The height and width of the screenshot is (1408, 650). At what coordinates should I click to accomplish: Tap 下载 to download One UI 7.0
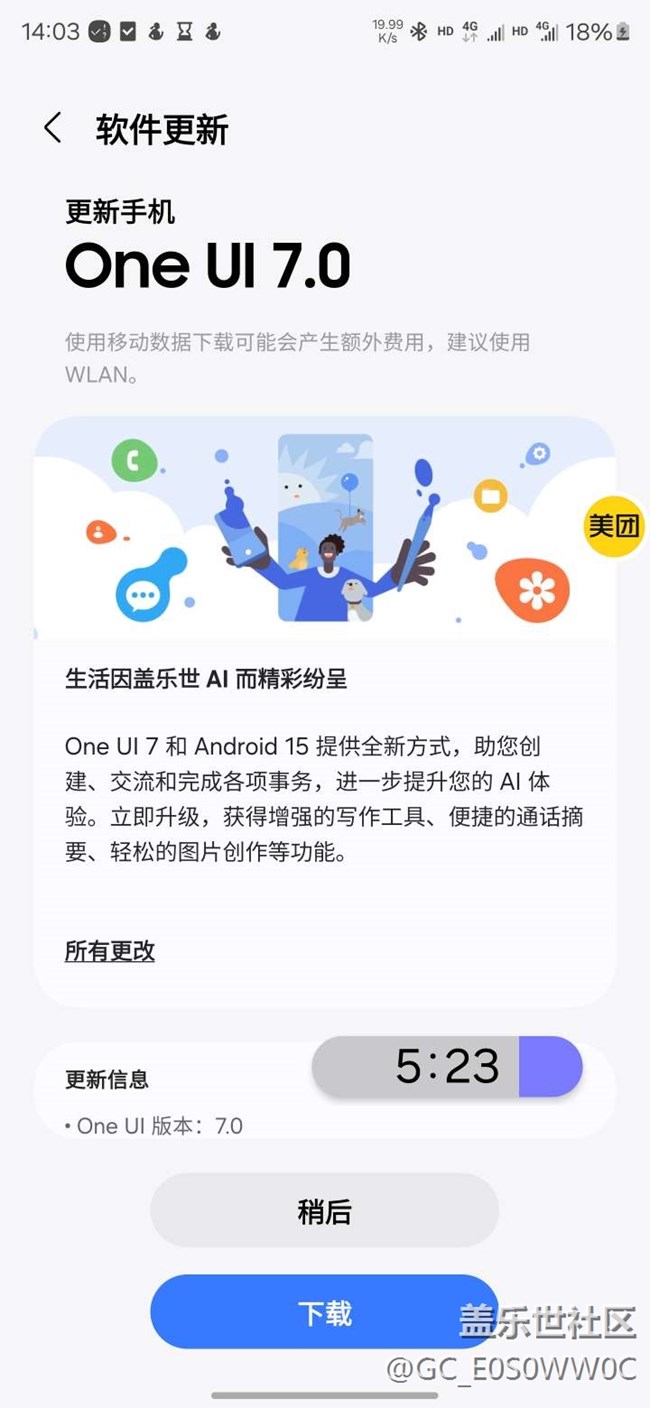[324, 1312]
